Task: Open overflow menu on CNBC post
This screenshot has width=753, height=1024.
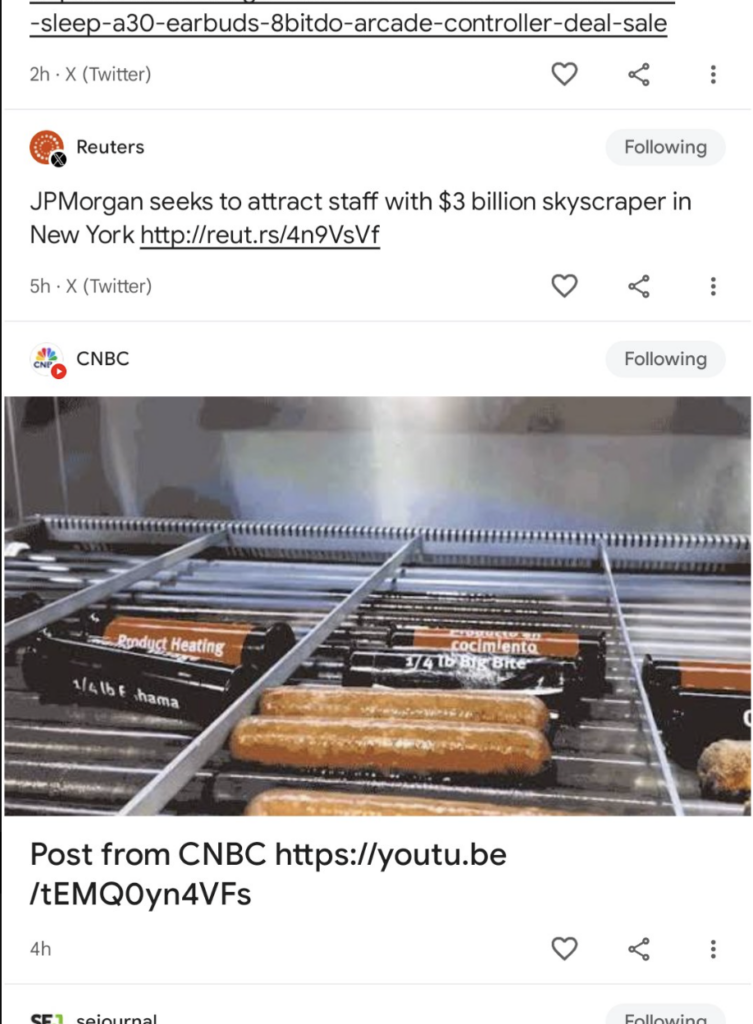Action: click(713, 948)
